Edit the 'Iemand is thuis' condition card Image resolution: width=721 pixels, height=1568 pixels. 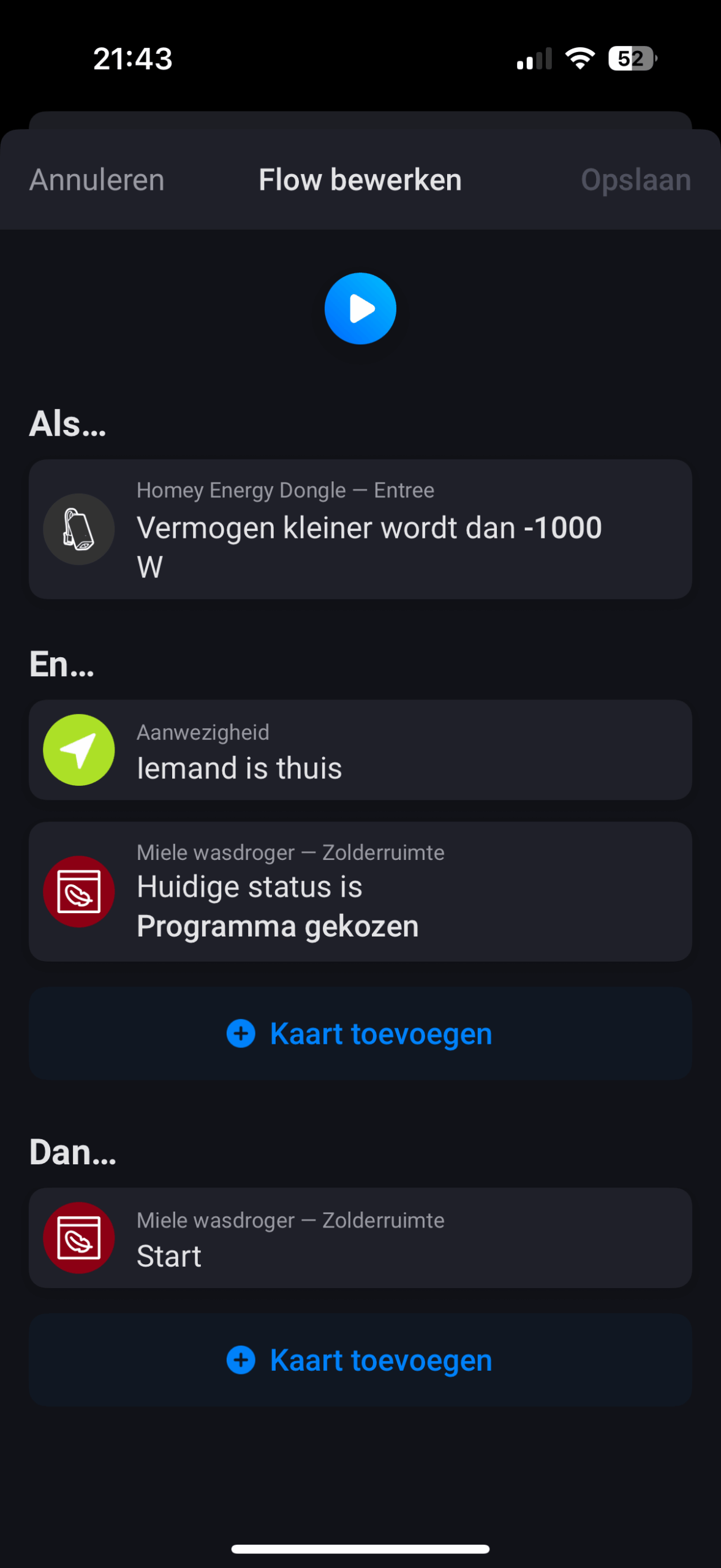tap(360, 750)
